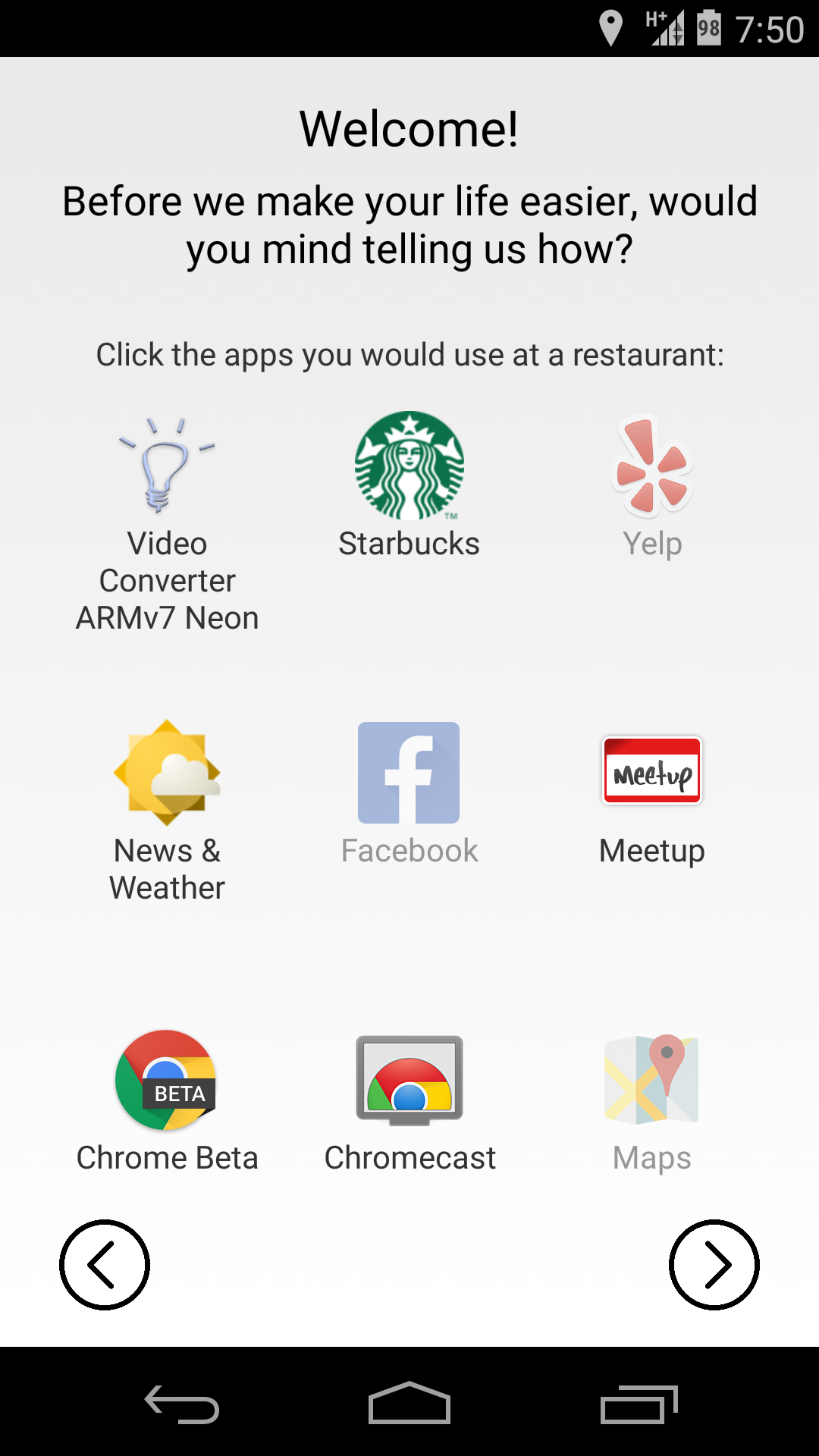Tap the Yelp app icon
819x1456 pixels.
click(x=652, y=466)
